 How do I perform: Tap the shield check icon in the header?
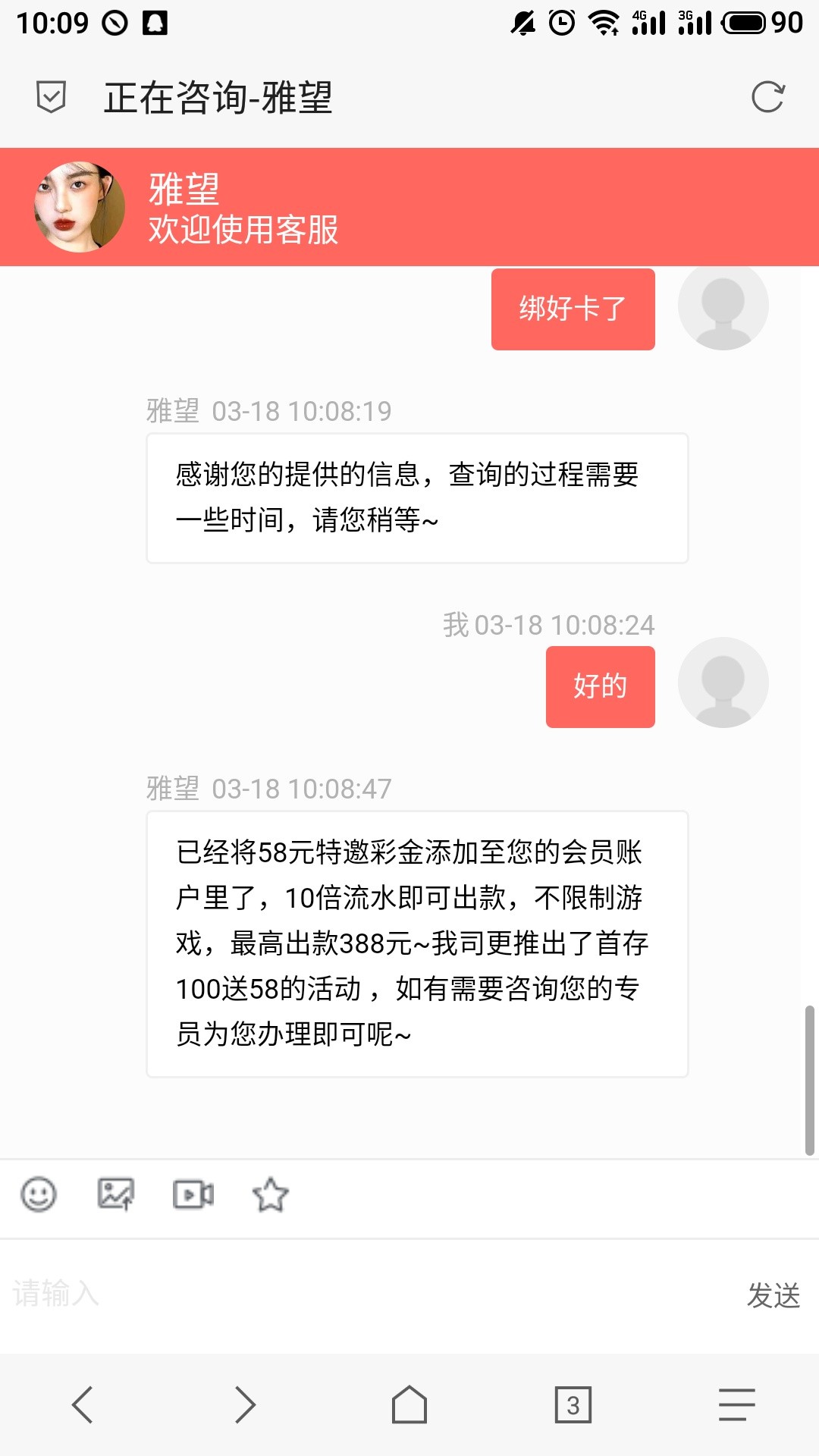51,97
